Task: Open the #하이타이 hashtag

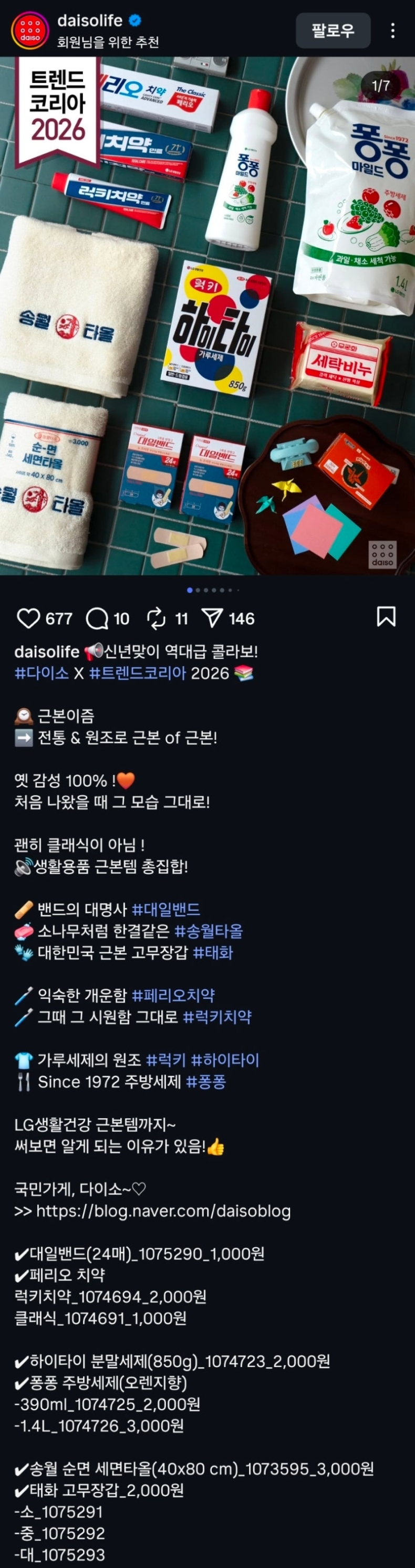Action: [225, 1060]
